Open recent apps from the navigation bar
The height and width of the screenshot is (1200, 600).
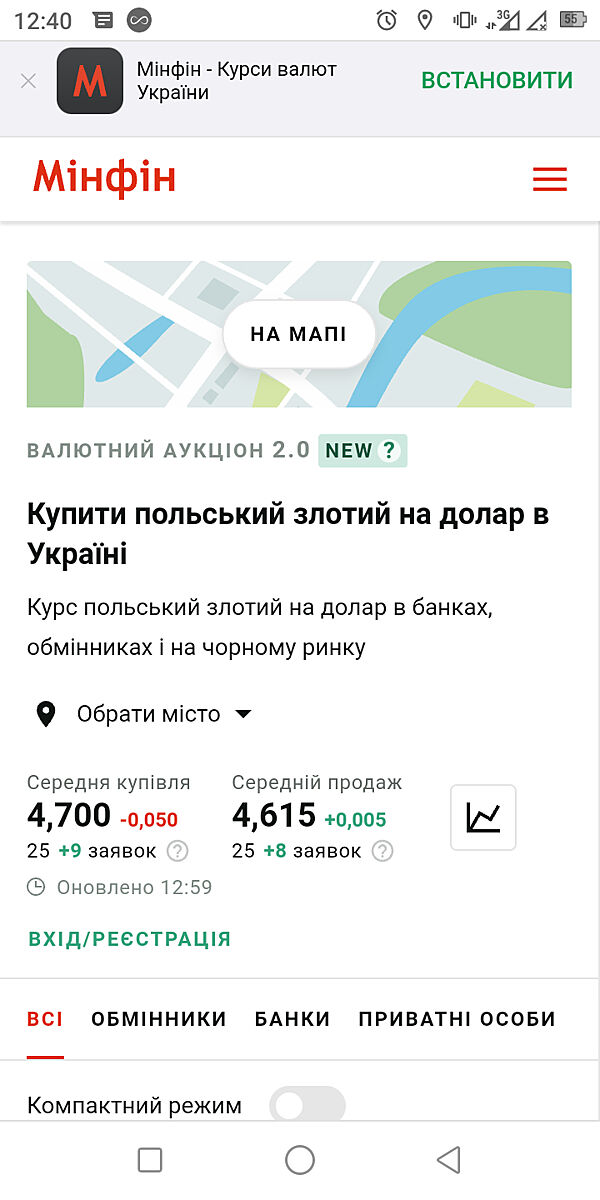[150, 1160]
